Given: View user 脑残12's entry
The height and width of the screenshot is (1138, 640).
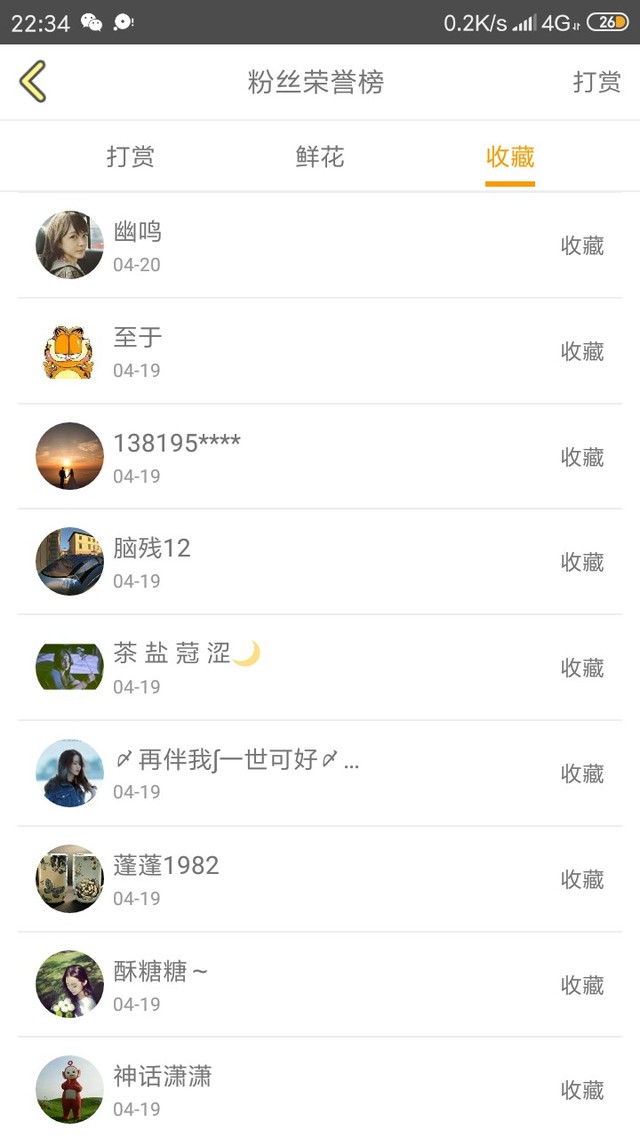Looking at the screenshot, I should tap(320, 562).
